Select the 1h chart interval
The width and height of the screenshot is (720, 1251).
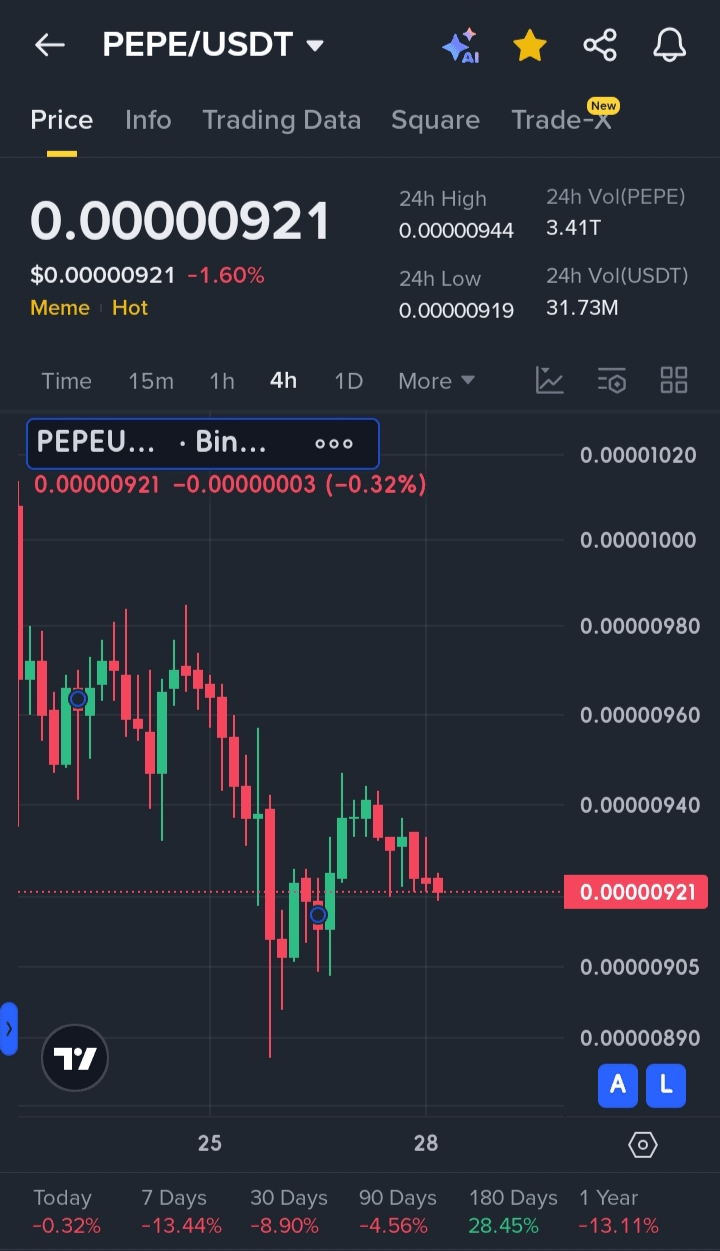pos(222,381)
